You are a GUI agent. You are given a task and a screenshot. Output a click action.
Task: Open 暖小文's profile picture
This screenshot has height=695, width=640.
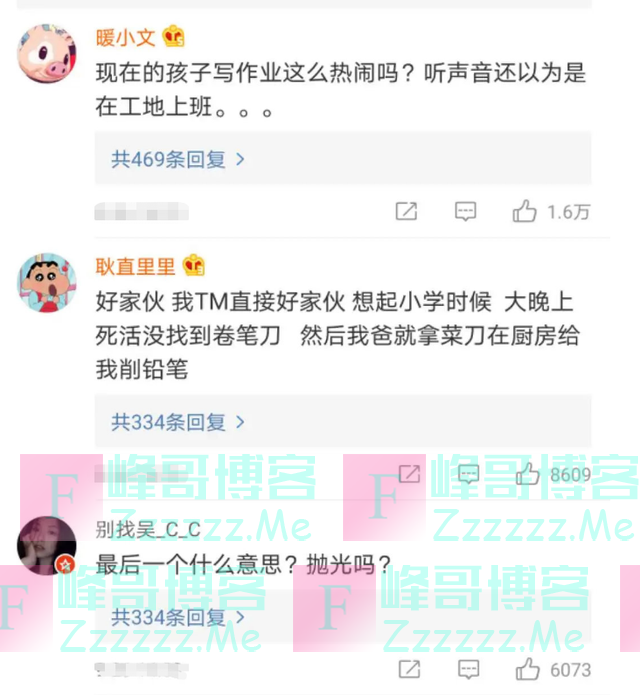(47, 54)
